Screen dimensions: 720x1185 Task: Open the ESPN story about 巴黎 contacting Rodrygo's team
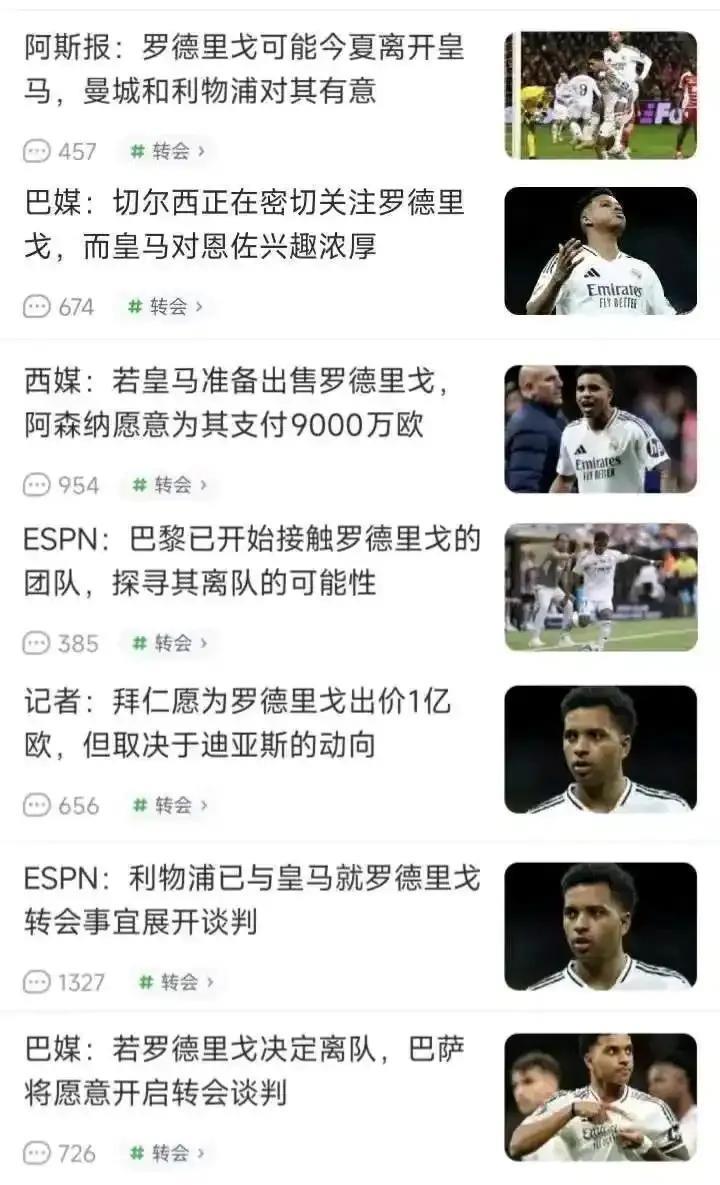pyautogui.click(x=250, y=561)
